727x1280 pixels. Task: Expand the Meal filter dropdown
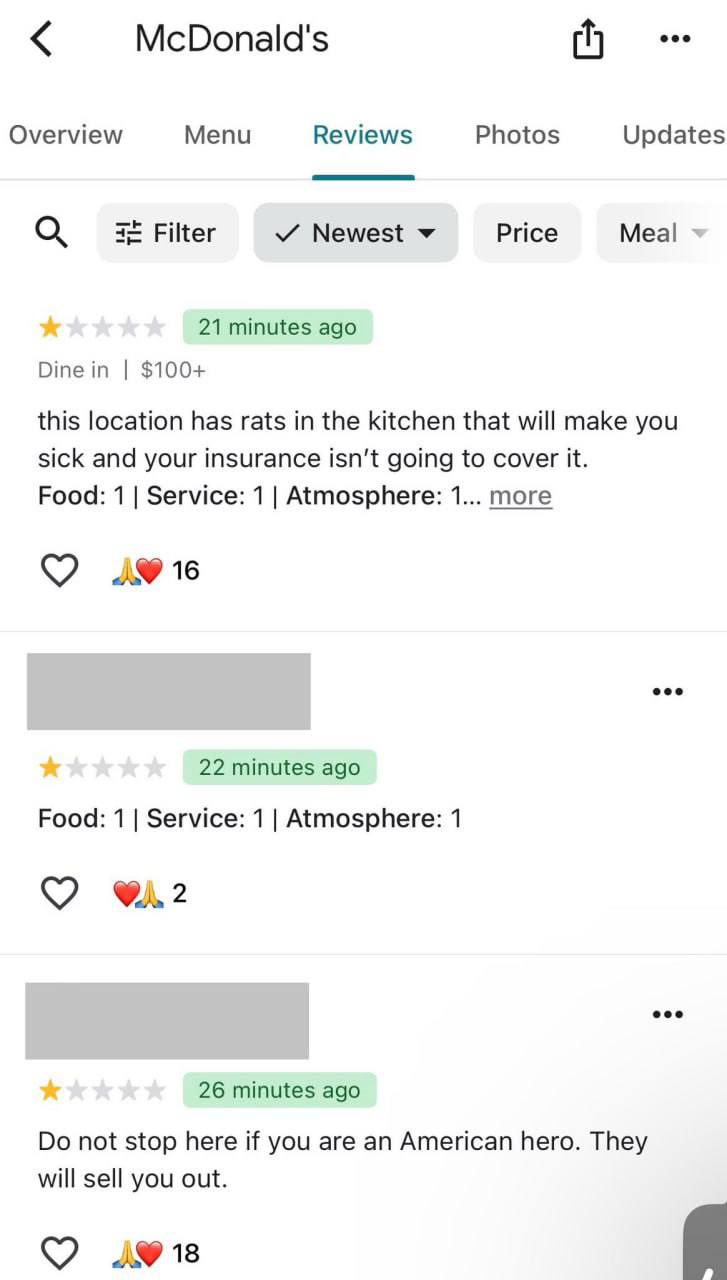click(661, 233)
